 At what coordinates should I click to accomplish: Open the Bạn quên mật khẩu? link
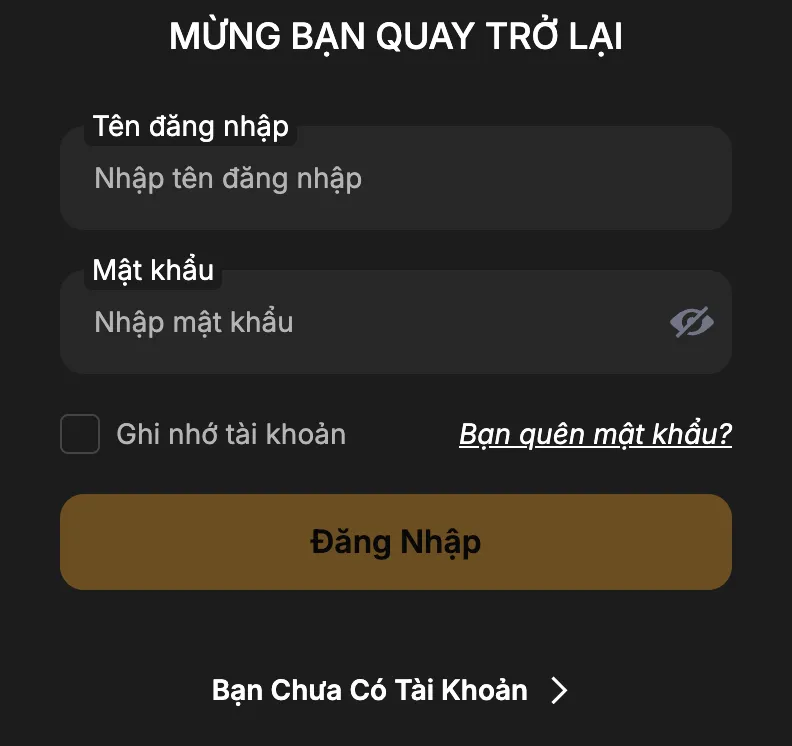tap(595, 434)
